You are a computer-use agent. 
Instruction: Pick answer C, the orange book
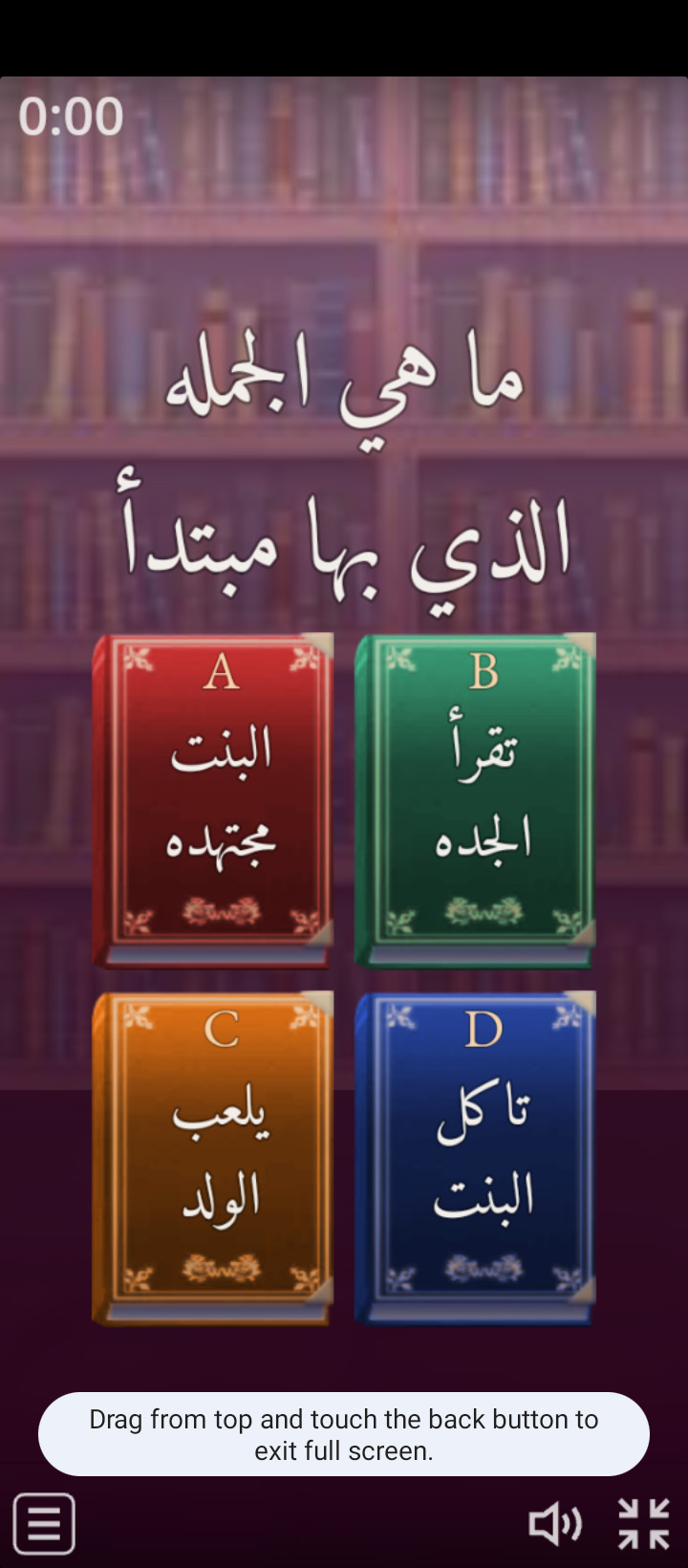(213, 1158)
